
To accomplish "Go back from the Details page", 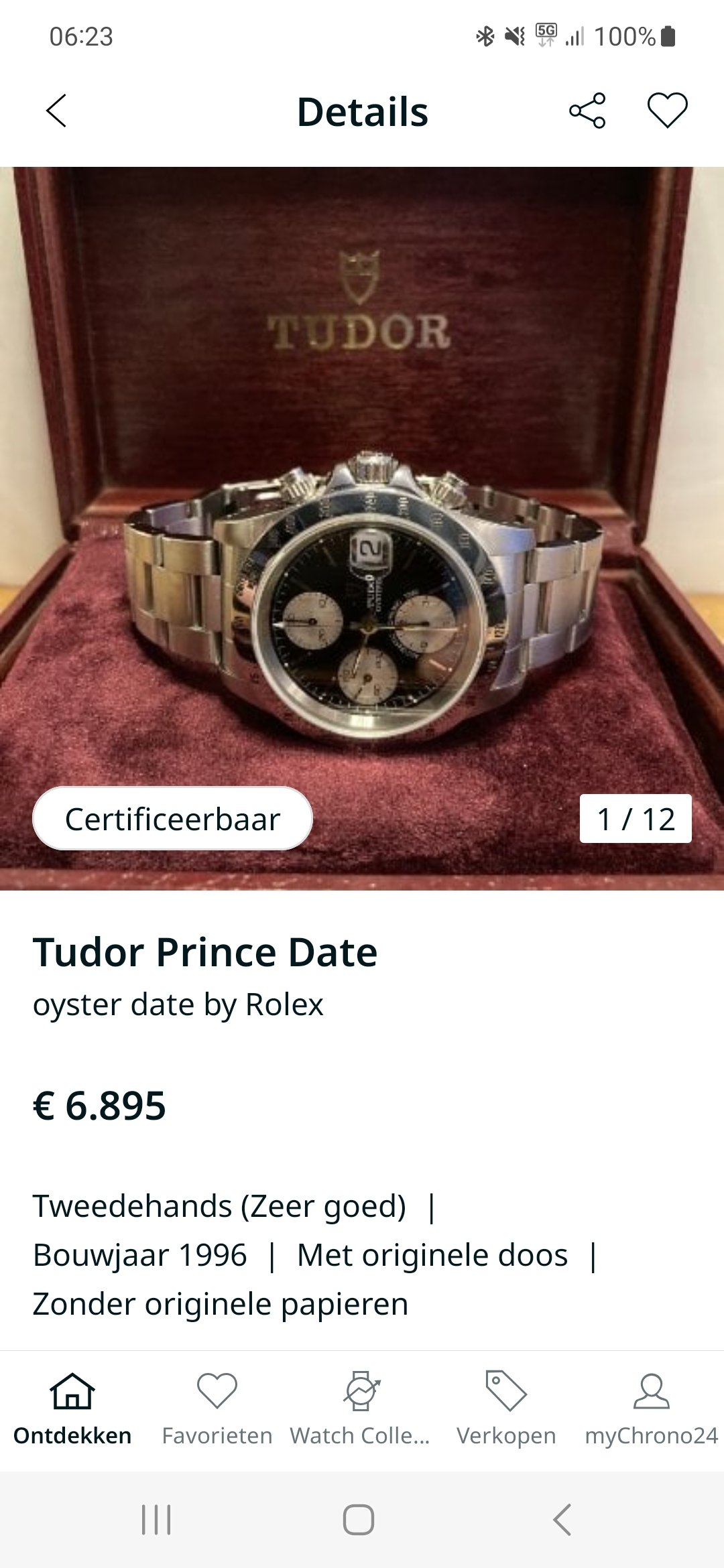I will pos(56,111).
